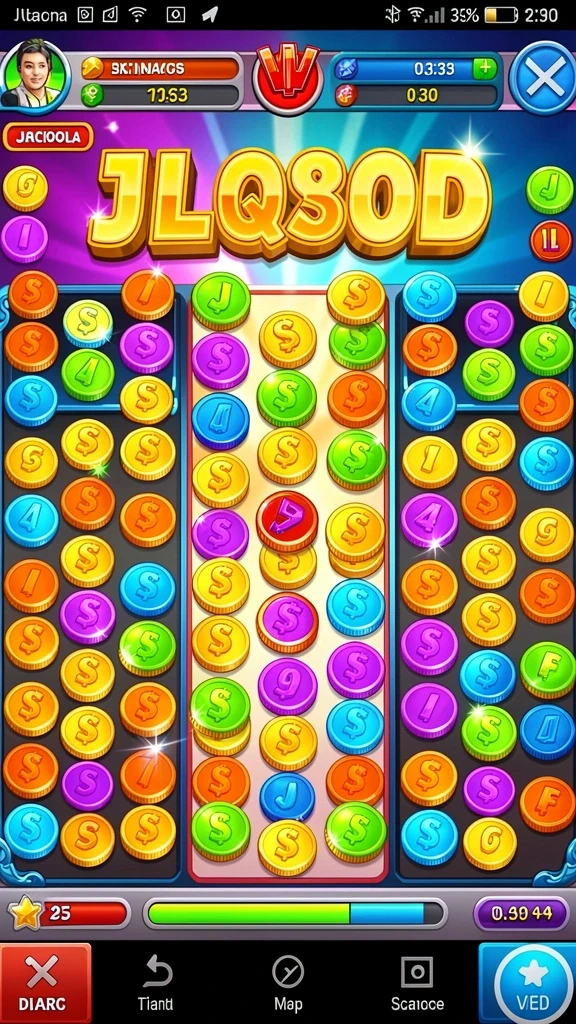This screenshot has width=576, height=1024.
Task: Tap the red IL coin booster
Action: coord(551,241)
